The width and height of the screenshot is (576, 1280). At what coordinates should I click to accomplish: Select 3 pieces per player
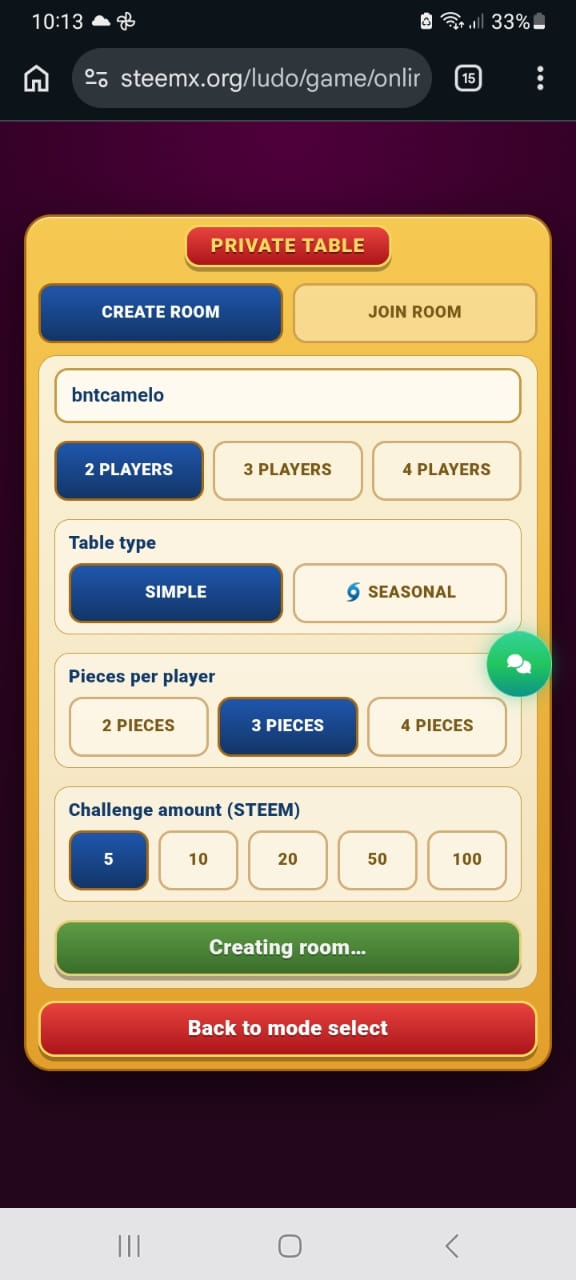(x=288, y=726)
